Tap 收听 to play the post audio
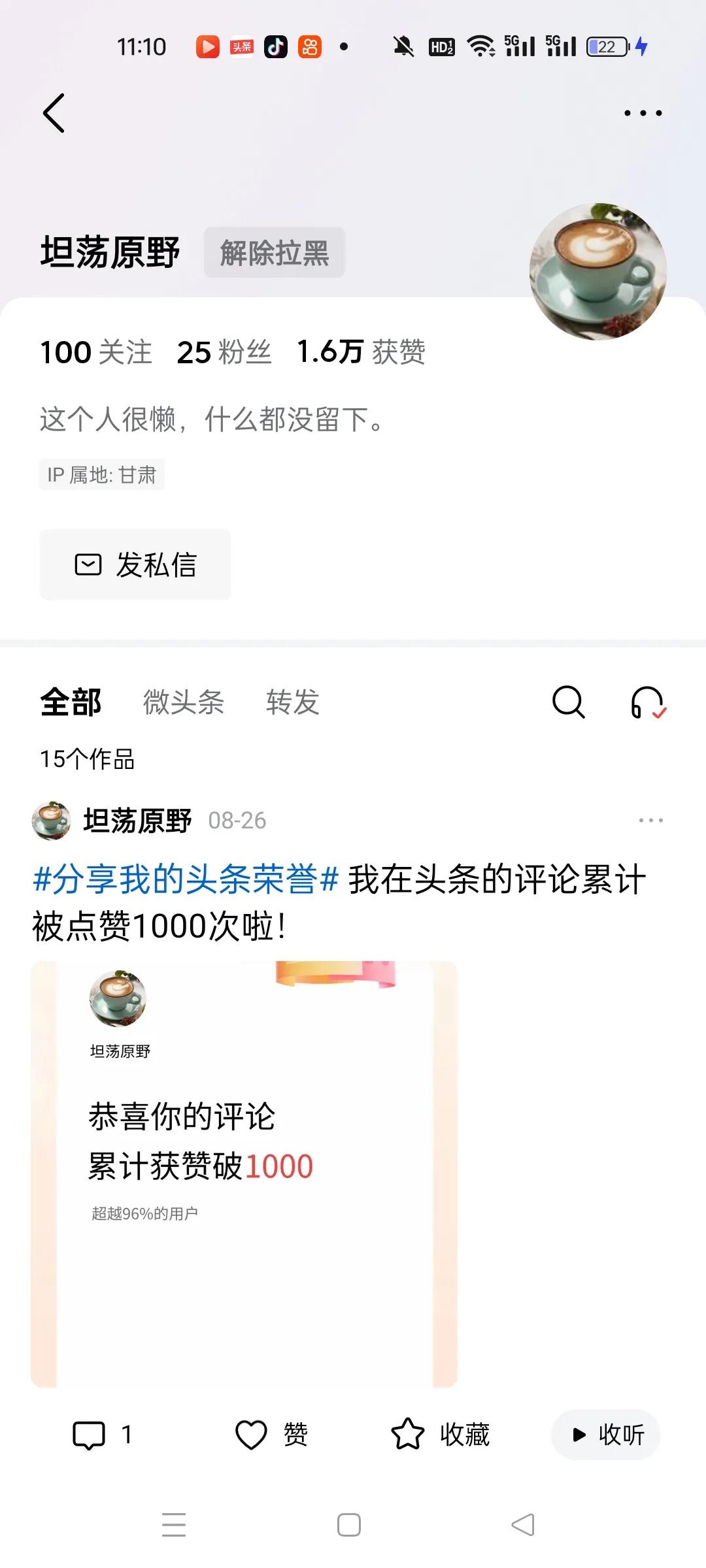The height and width of the screenshot is (1568, 706). click(x=605, y=1435)
